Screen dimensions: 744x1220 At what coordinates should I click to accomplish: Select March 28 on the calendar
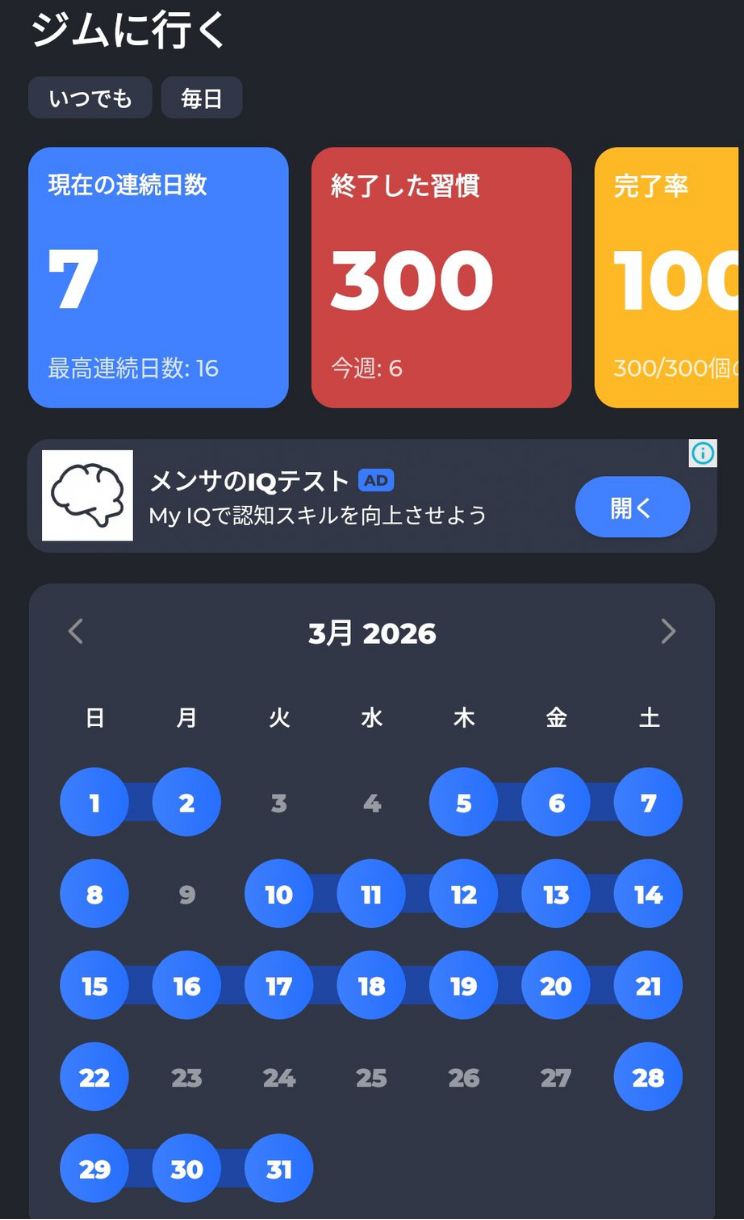point(648,1077)
